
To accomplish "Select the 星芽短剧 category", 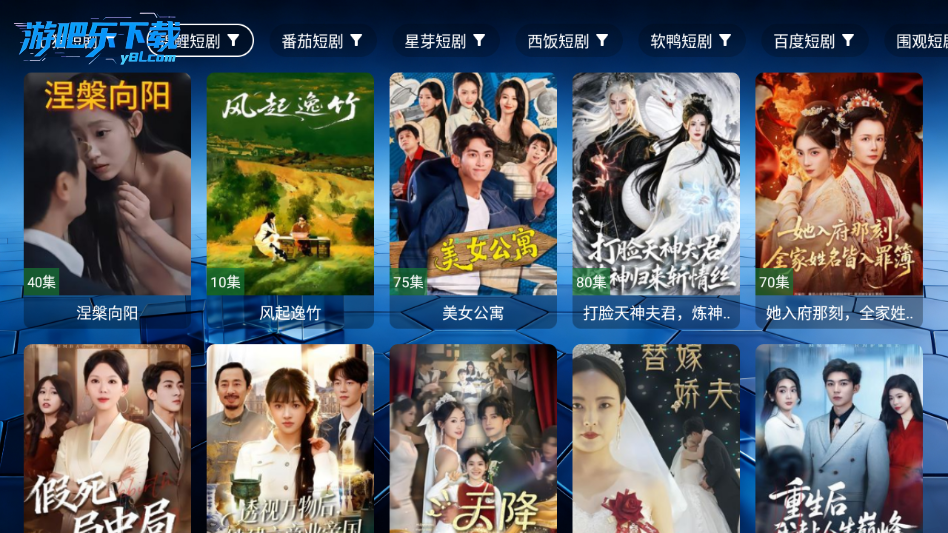I will tap(444, 41).
